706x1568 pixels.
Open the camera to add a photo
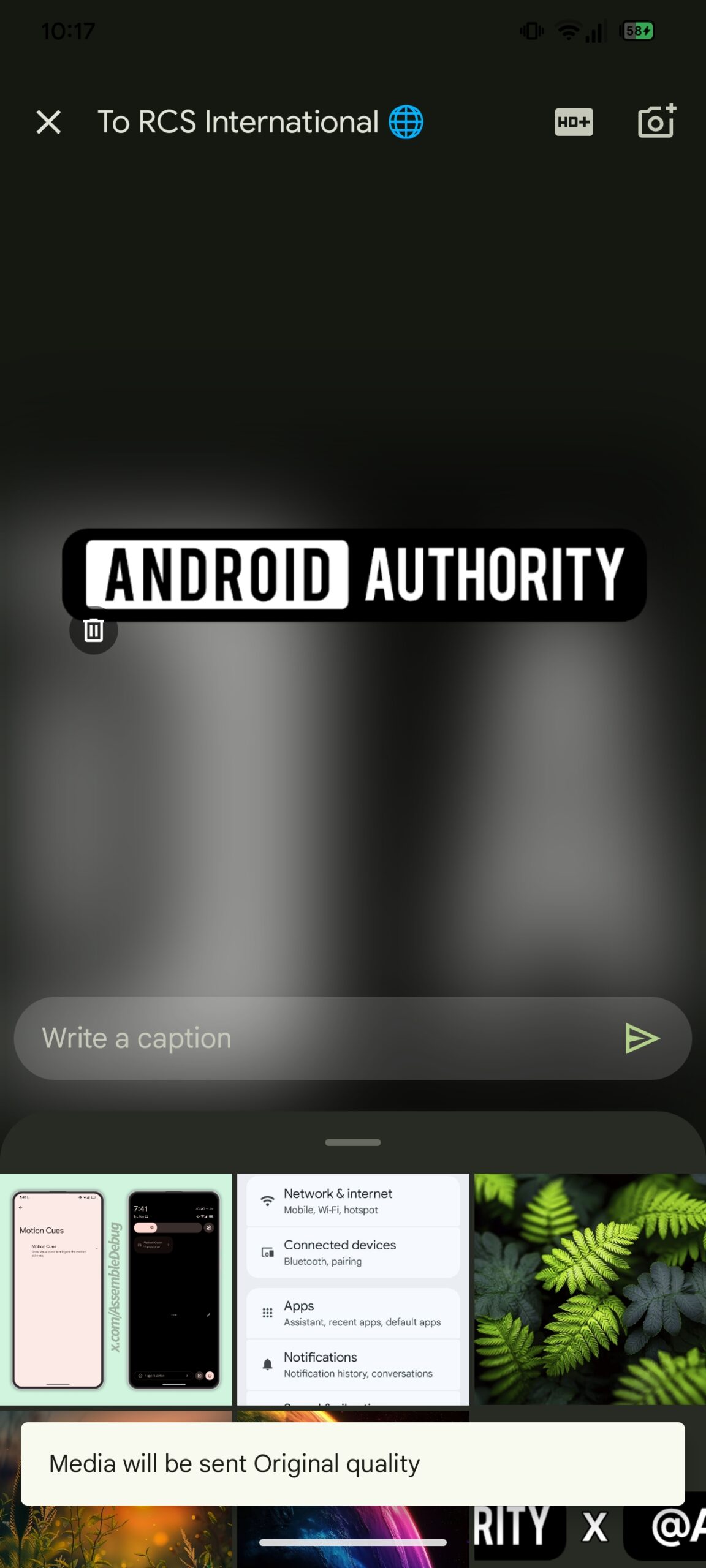[656, 121]
